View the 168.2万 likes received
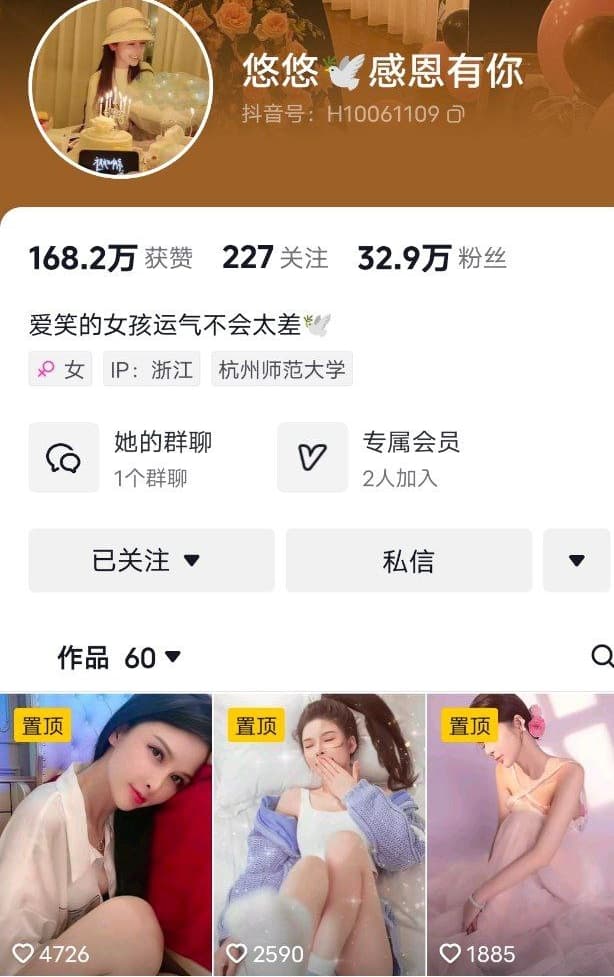 click(x=110, y=258)
